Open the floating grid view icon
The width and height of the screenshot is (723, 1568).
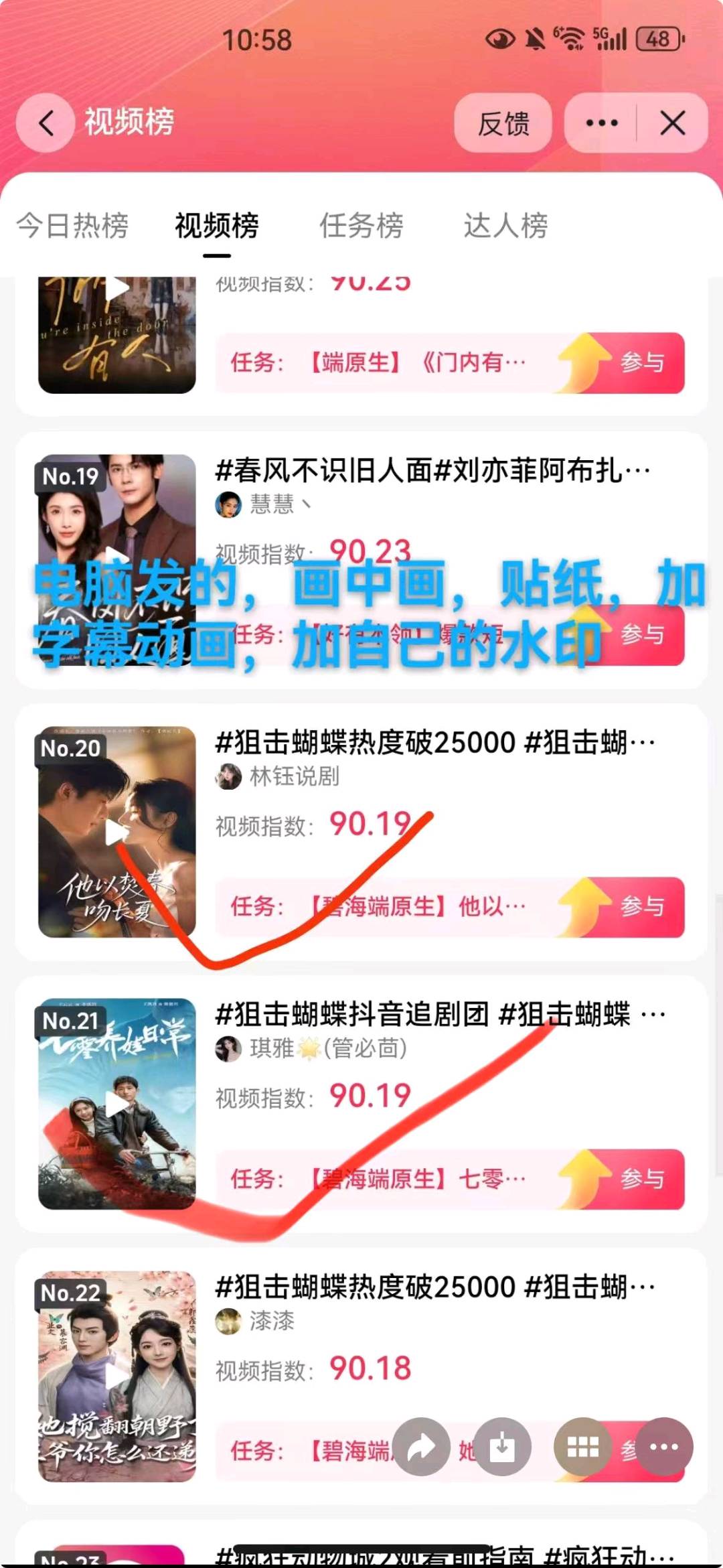[x=583, y=1447]
